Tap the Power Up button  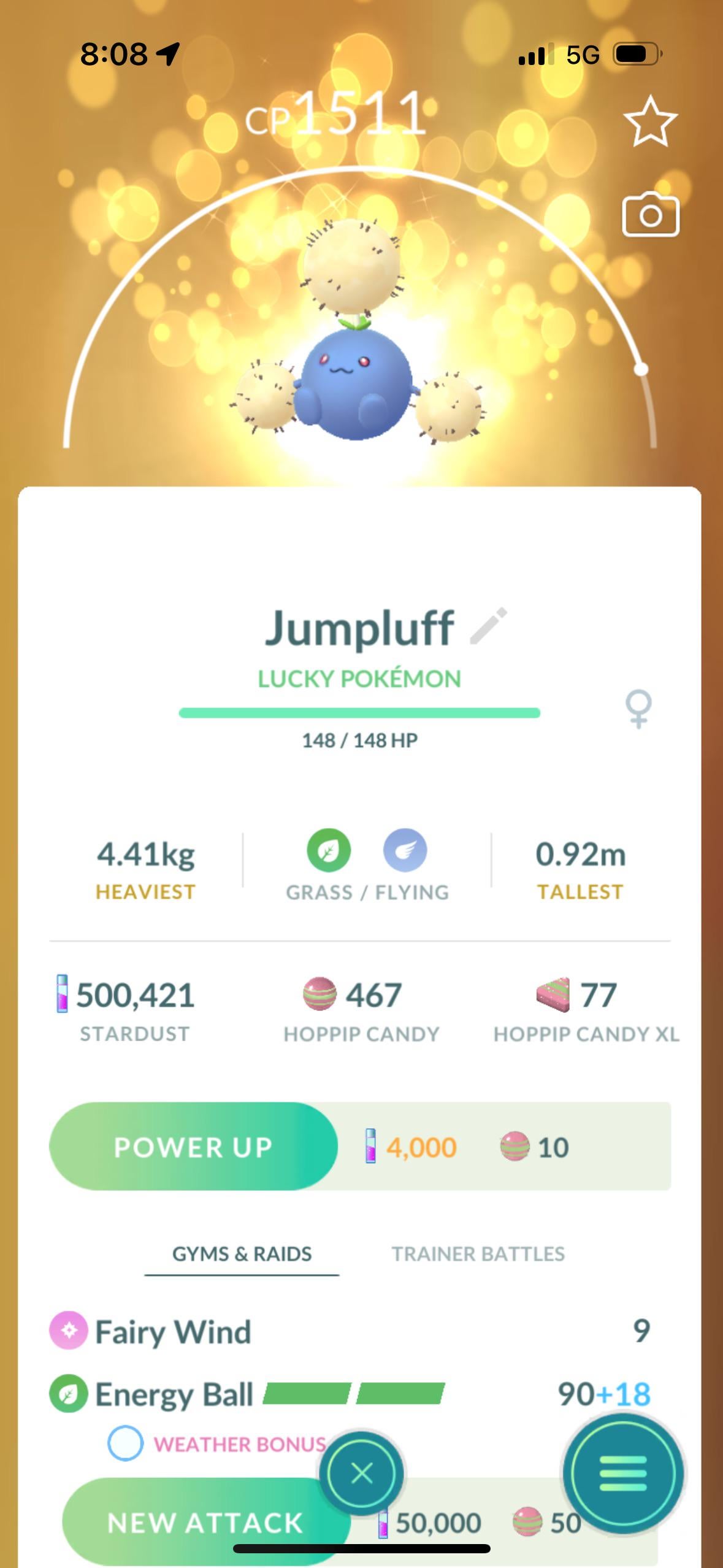[x=193, y=1147]
